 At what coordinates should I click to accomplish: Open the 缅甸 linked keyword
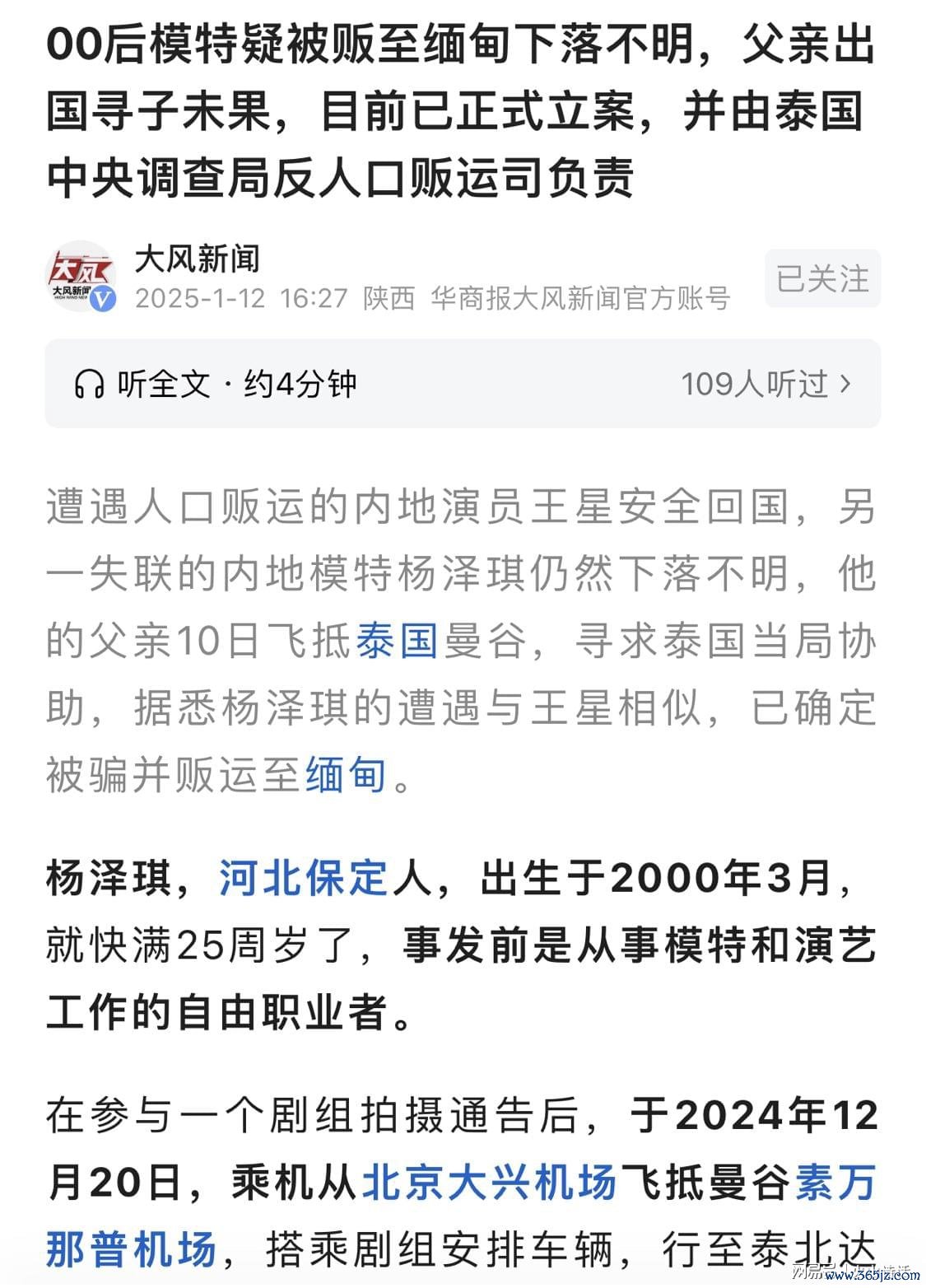[346, 774]
